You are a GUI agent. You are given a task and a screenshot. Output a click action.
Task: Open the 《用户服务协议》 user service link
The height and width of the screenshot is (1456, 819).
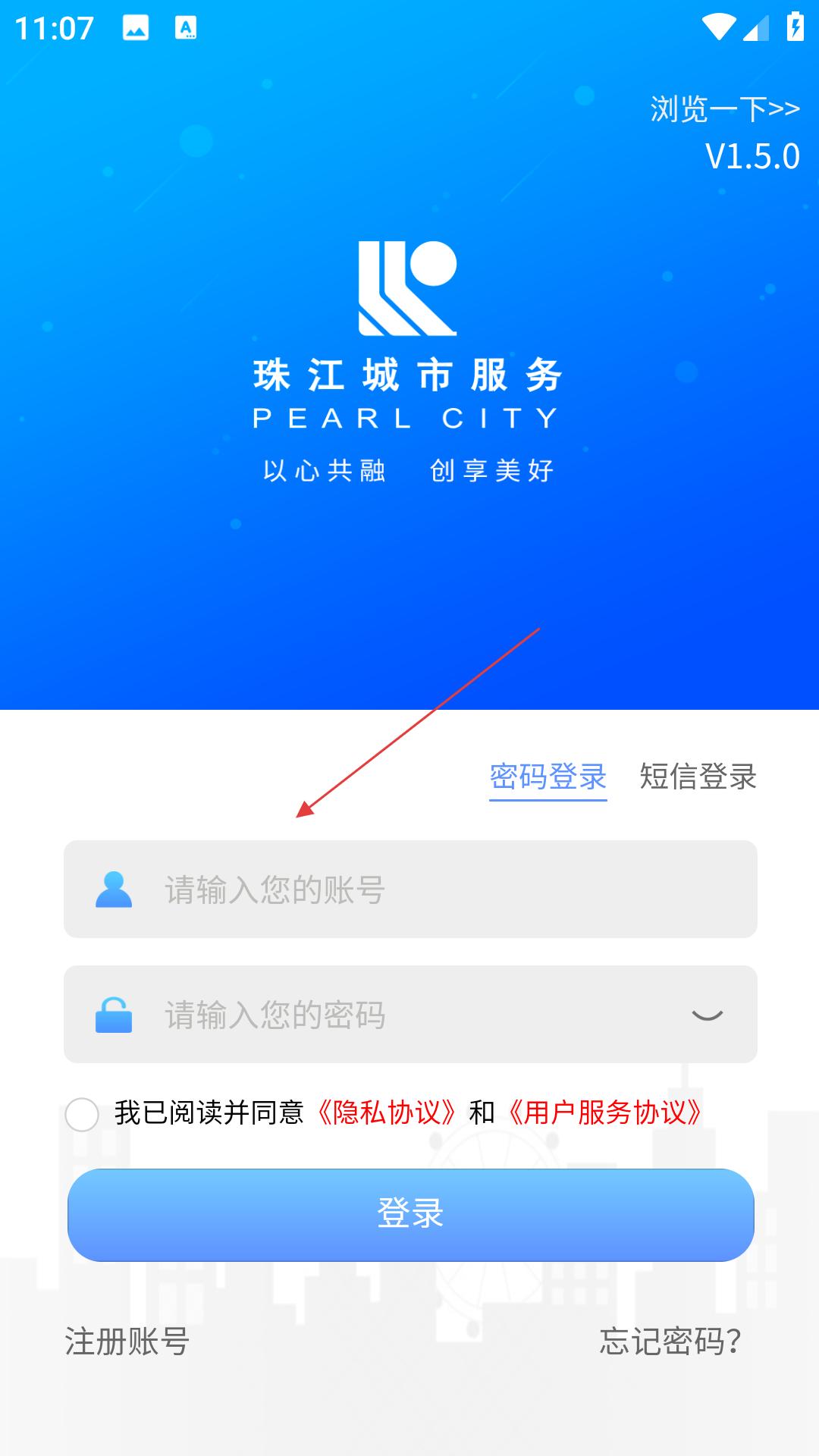coord(605,1112)
